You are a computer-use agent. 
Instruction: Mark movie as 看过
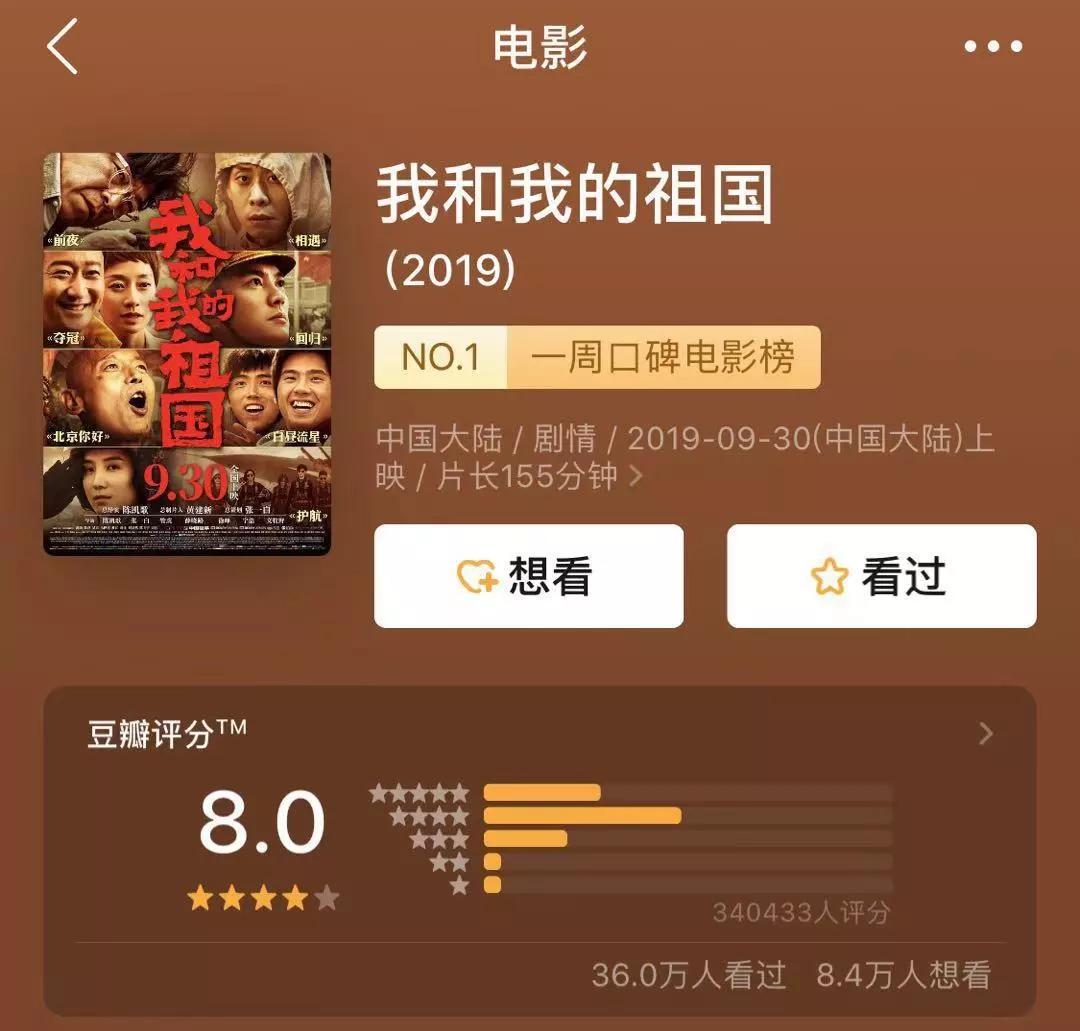881,576
